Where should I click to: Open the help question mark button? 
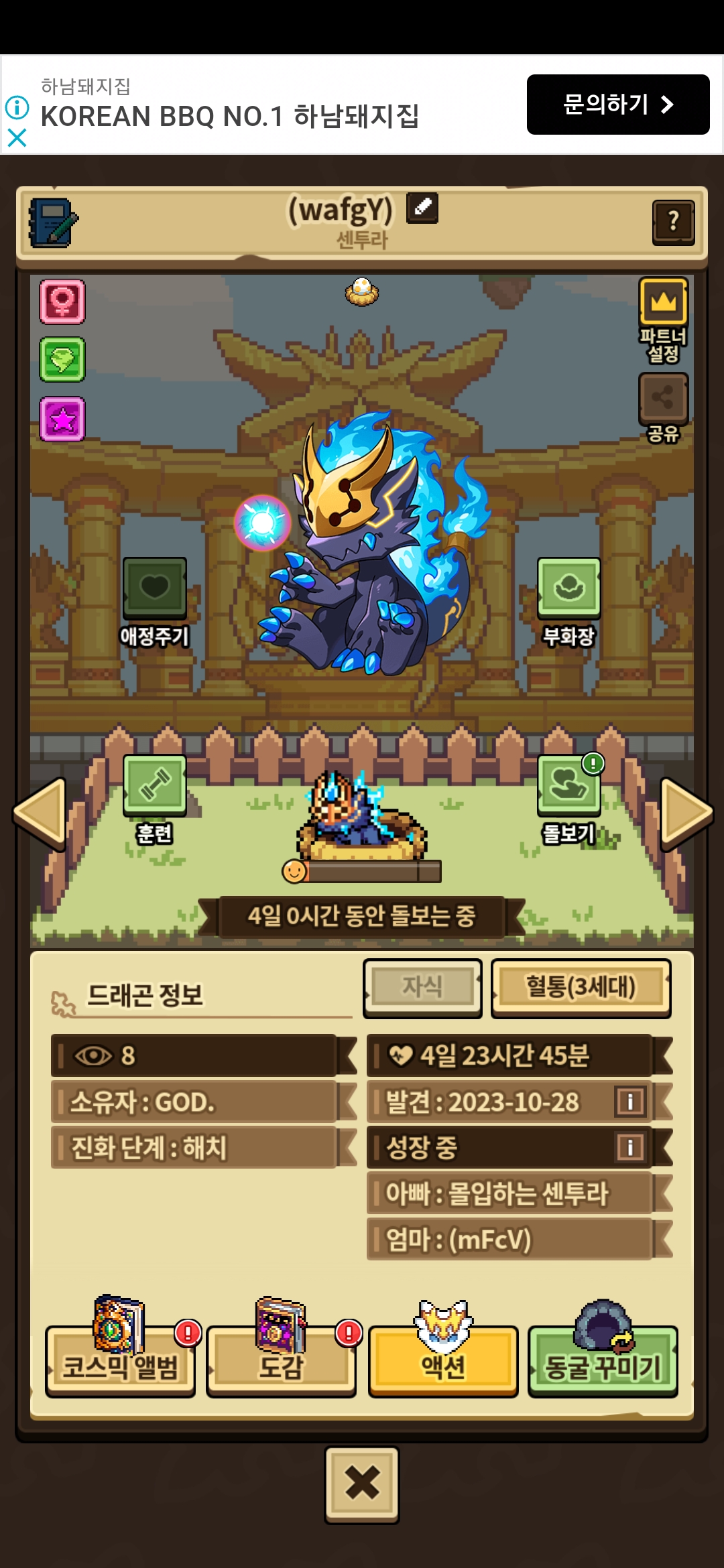pyautogui.click(x=673, y=222)
